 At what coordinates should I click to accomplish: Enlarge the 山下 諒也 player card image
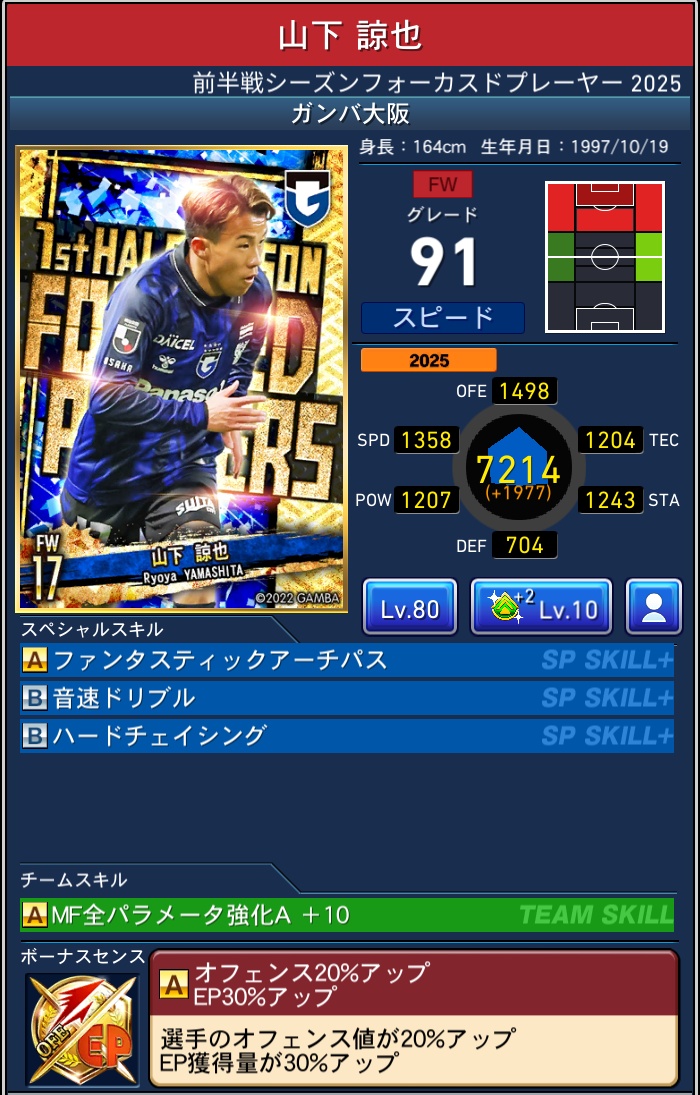[181, 378]
